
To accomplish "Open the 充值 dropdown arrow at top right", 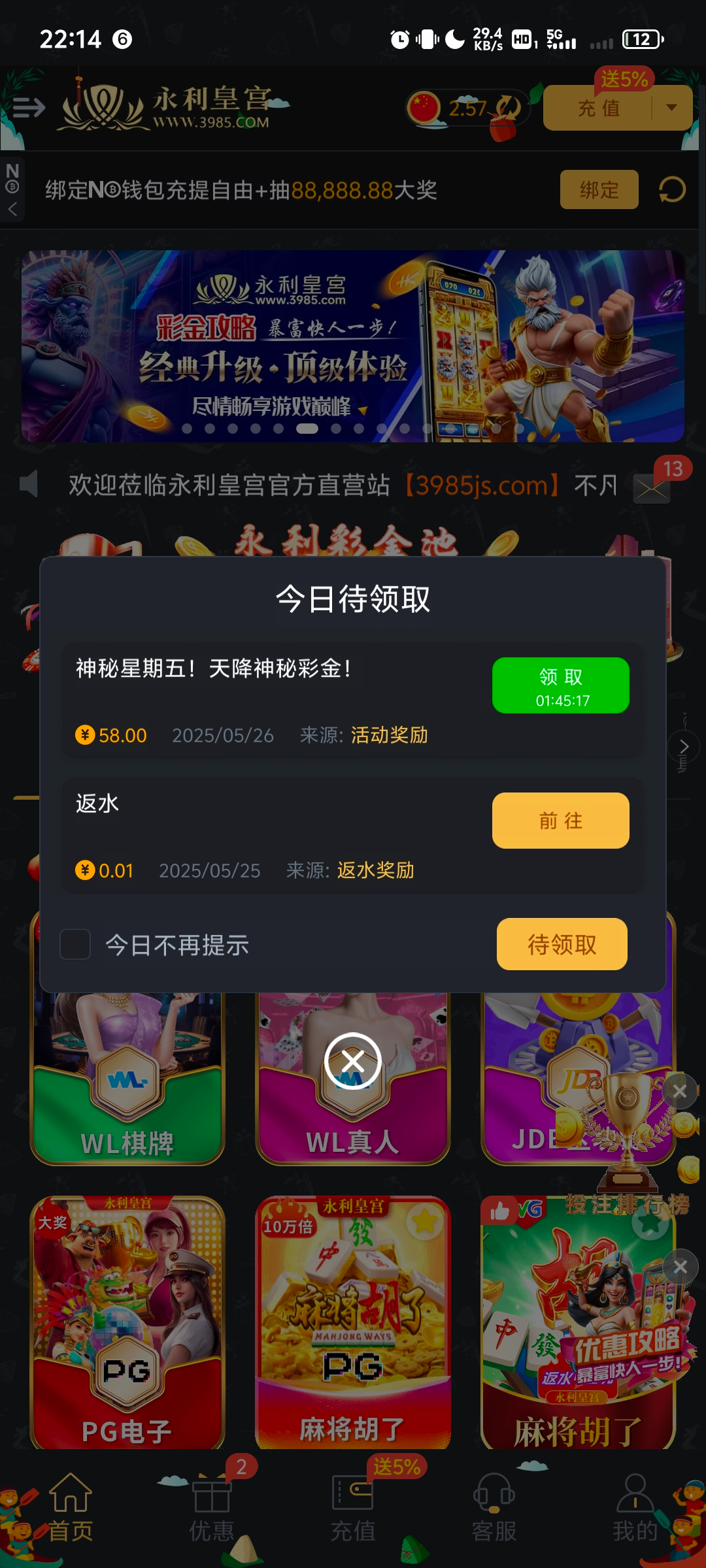I will coord(672,108).
